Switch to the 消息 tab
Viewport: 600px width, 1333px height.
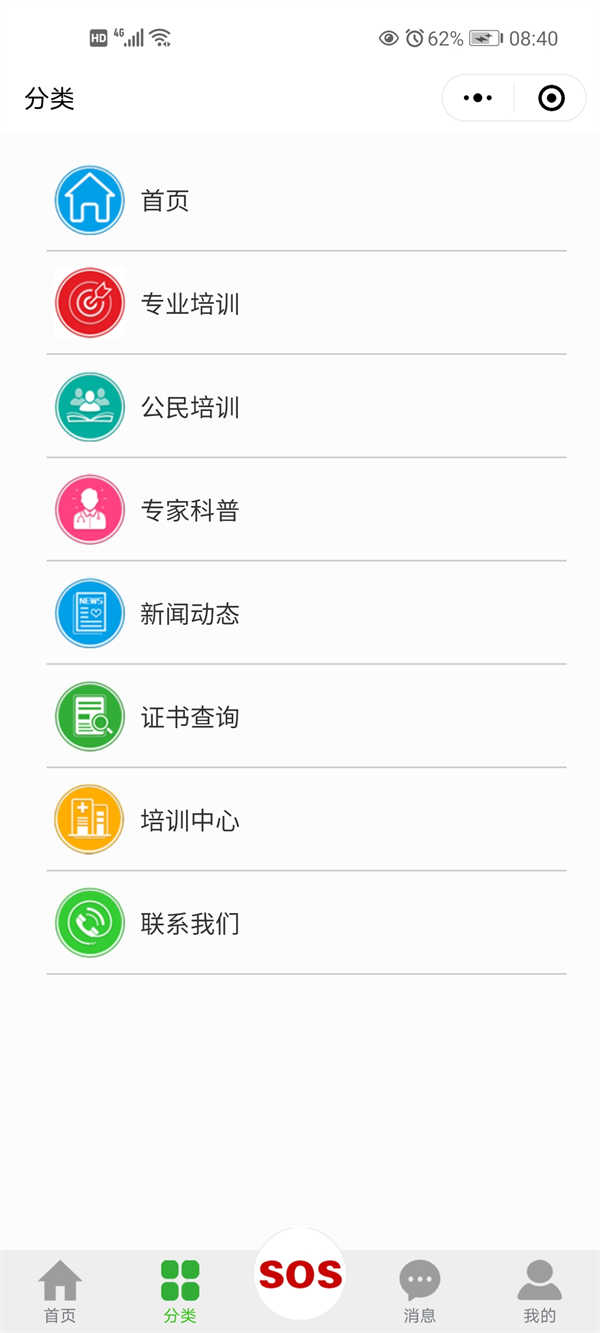[x=419, y=1292]
